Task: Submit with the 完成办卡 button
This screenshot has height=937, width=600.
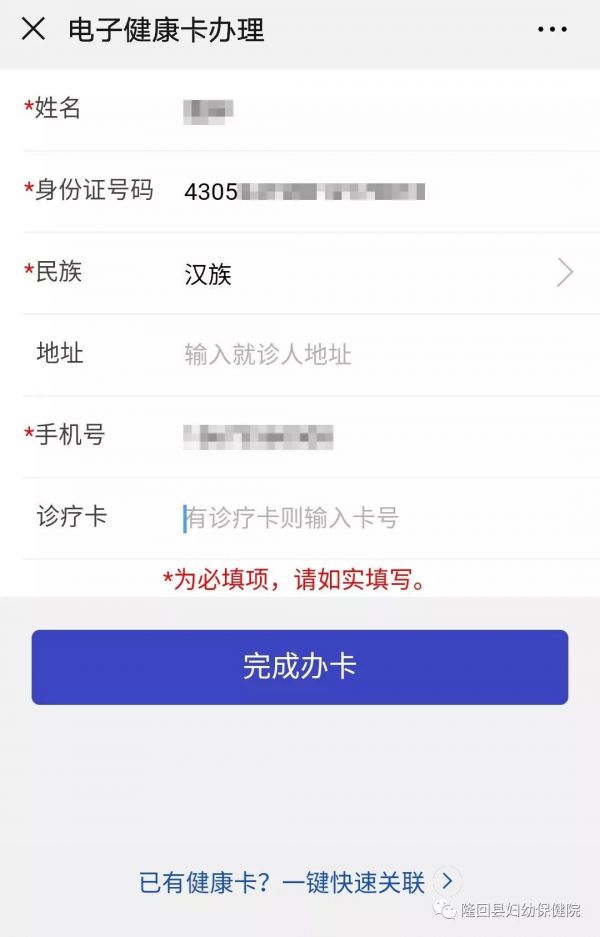Action: [x=300, y=667]
